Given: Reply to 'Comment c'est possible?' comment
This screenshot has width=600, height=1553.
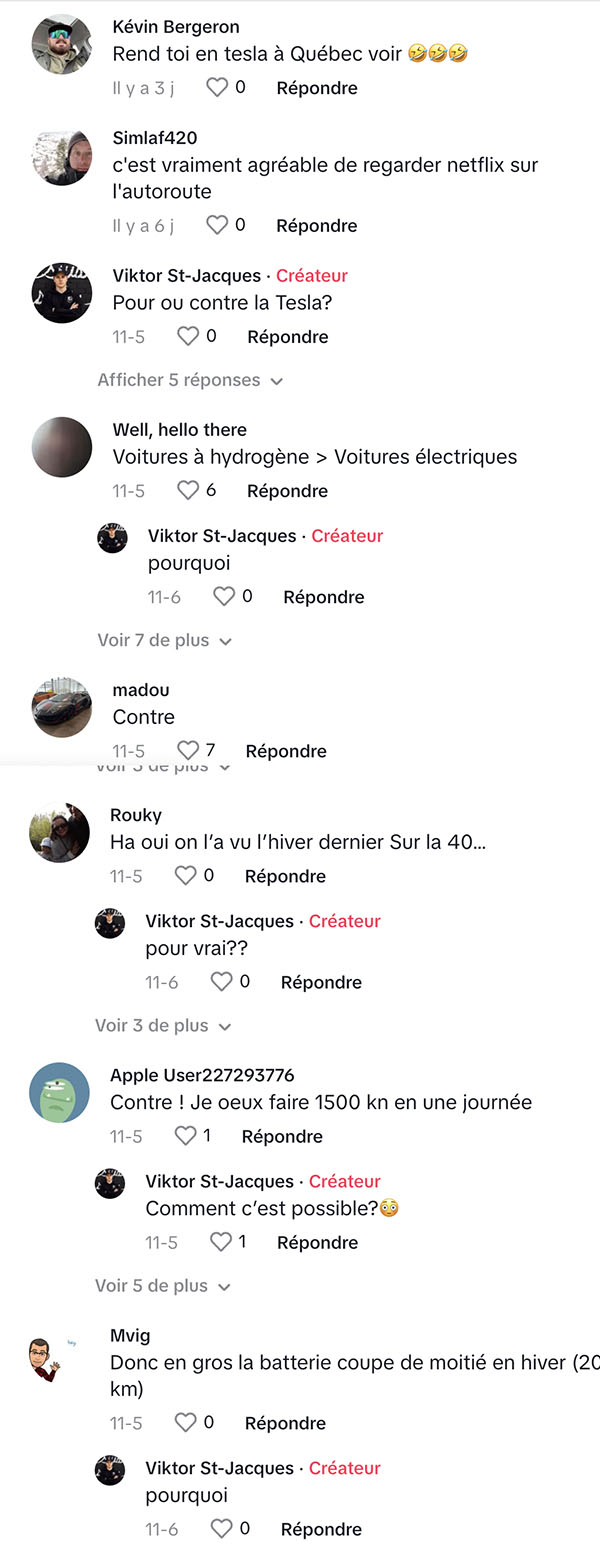Looking at the screenshot, I should click(317, 1243).
